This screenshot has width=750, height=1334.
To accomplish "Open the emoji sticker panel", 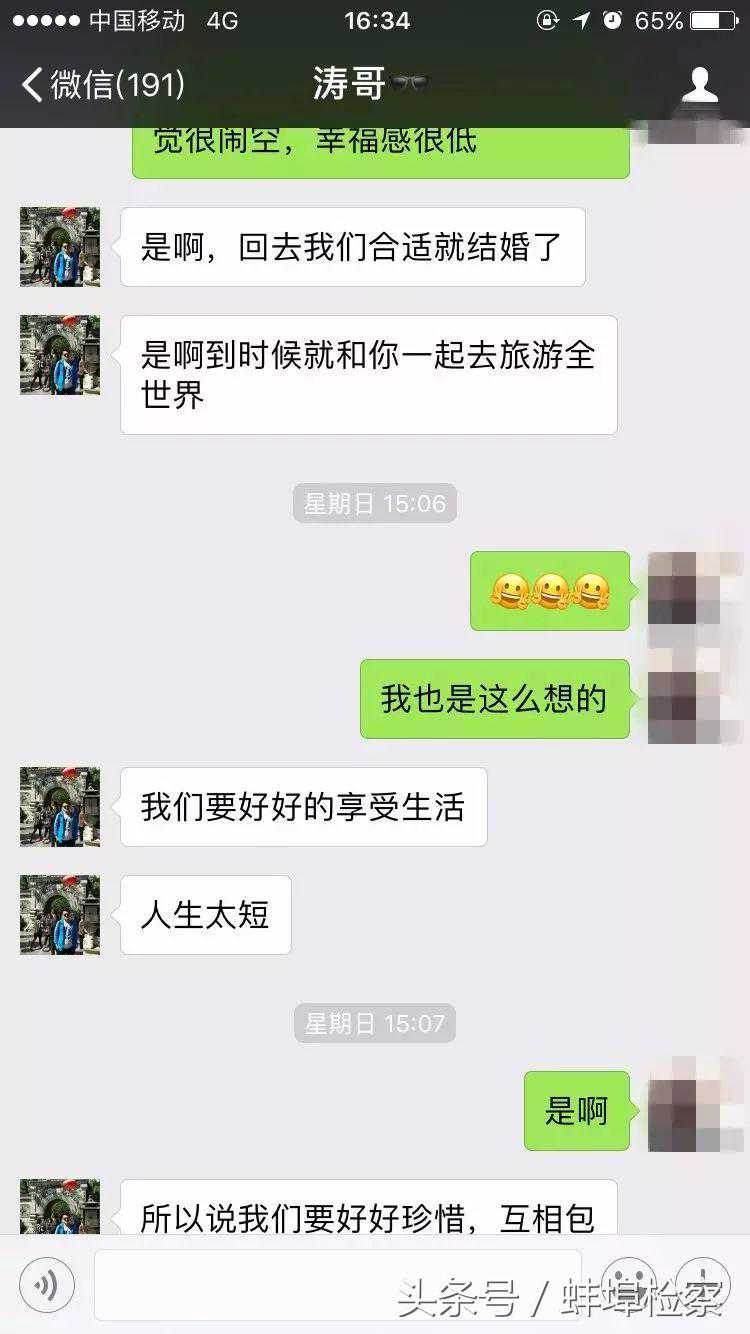I will (628, 1283).
